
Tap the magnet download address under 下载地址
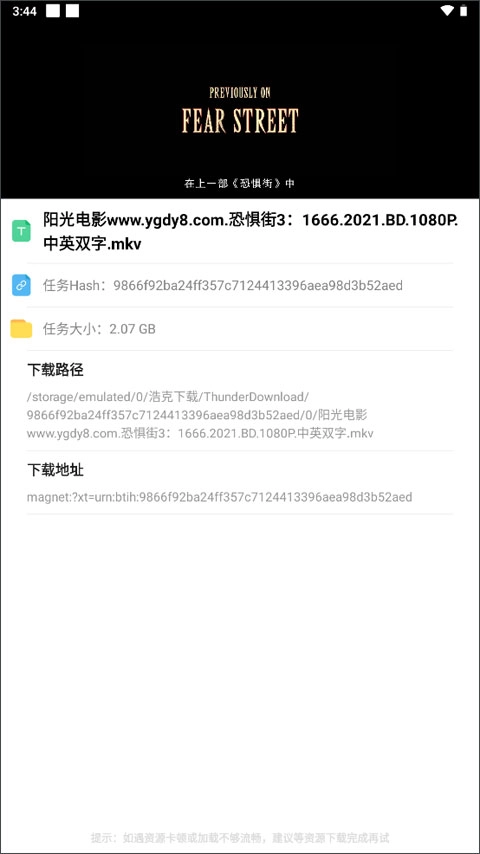pos(220,497)
